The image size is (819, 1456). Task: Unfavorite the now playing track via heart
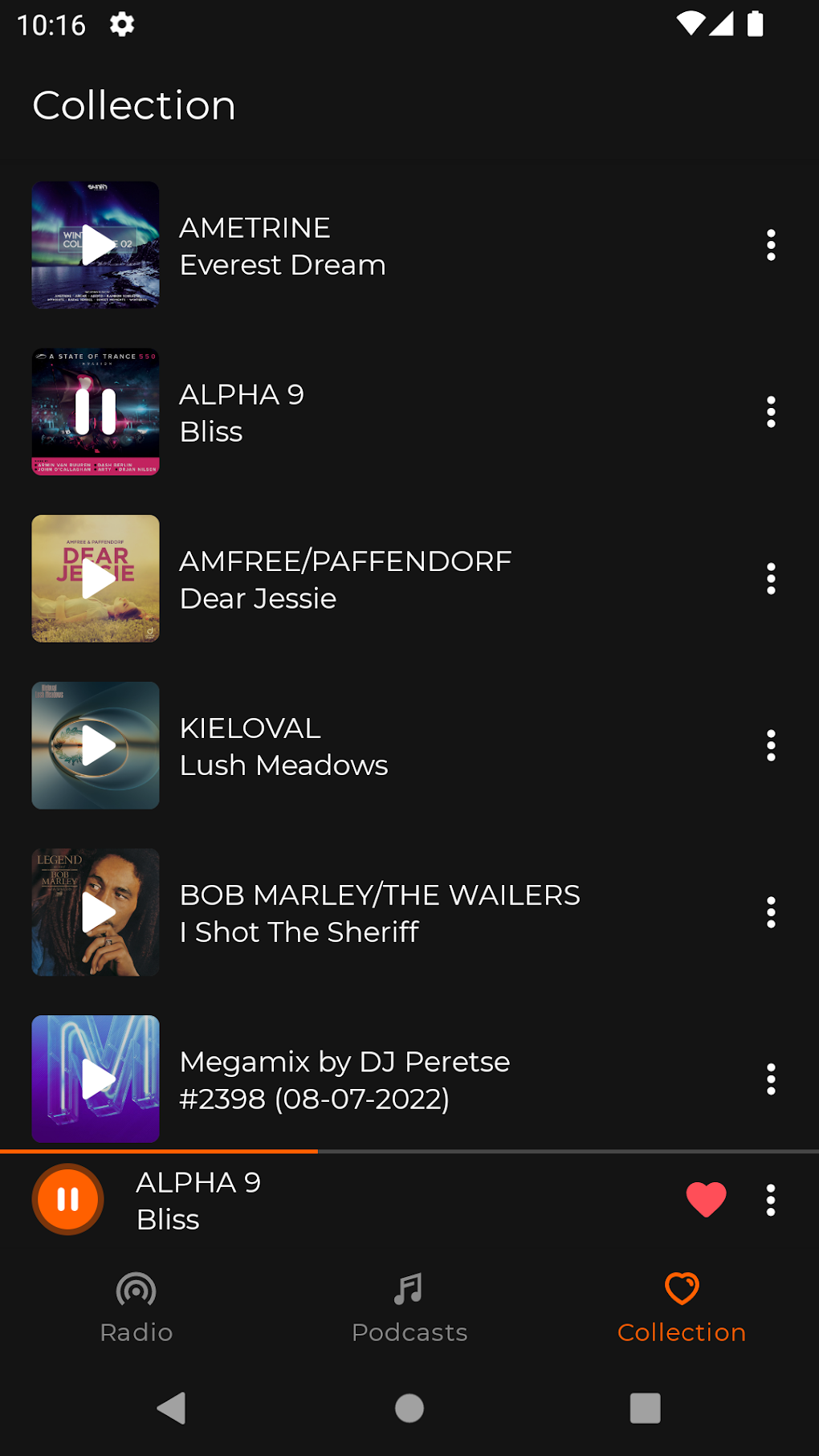[x=706, y=1200]
